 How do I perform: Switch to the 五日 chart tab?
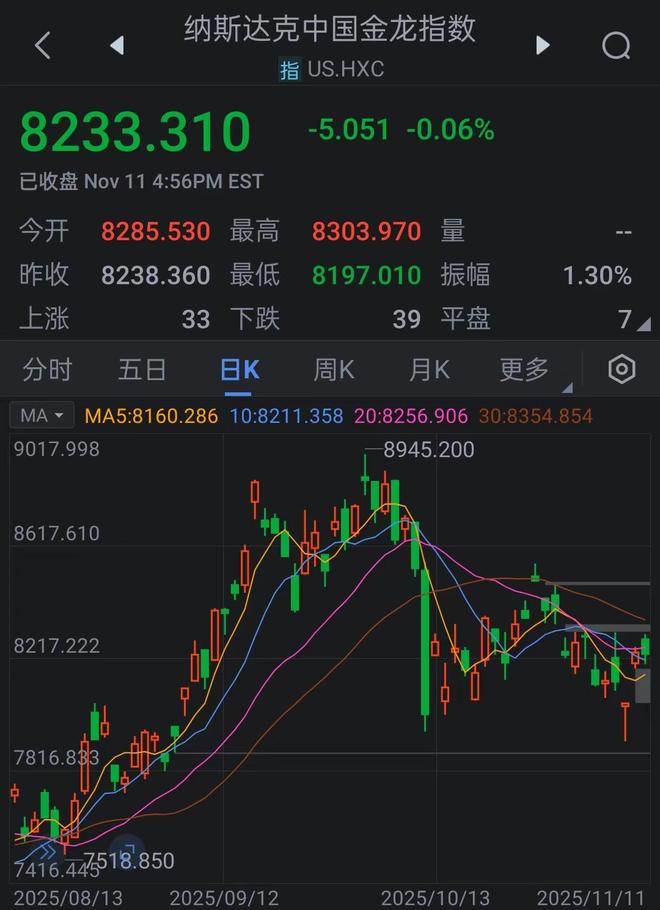(142, 370)
